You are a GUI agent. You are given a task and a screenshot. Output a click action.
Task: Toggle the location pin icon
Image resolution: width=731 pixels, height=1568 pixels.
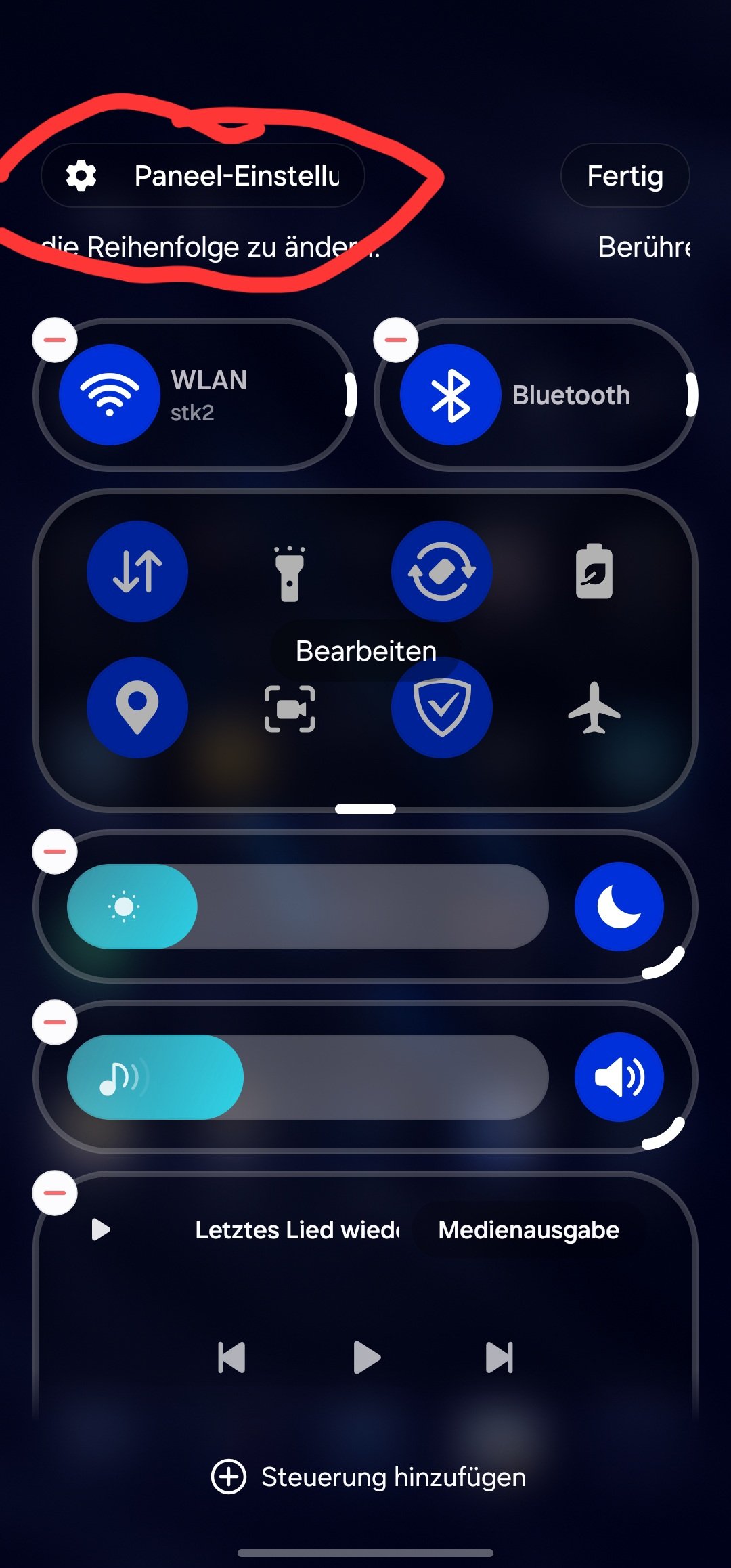(x=137, y=707)
